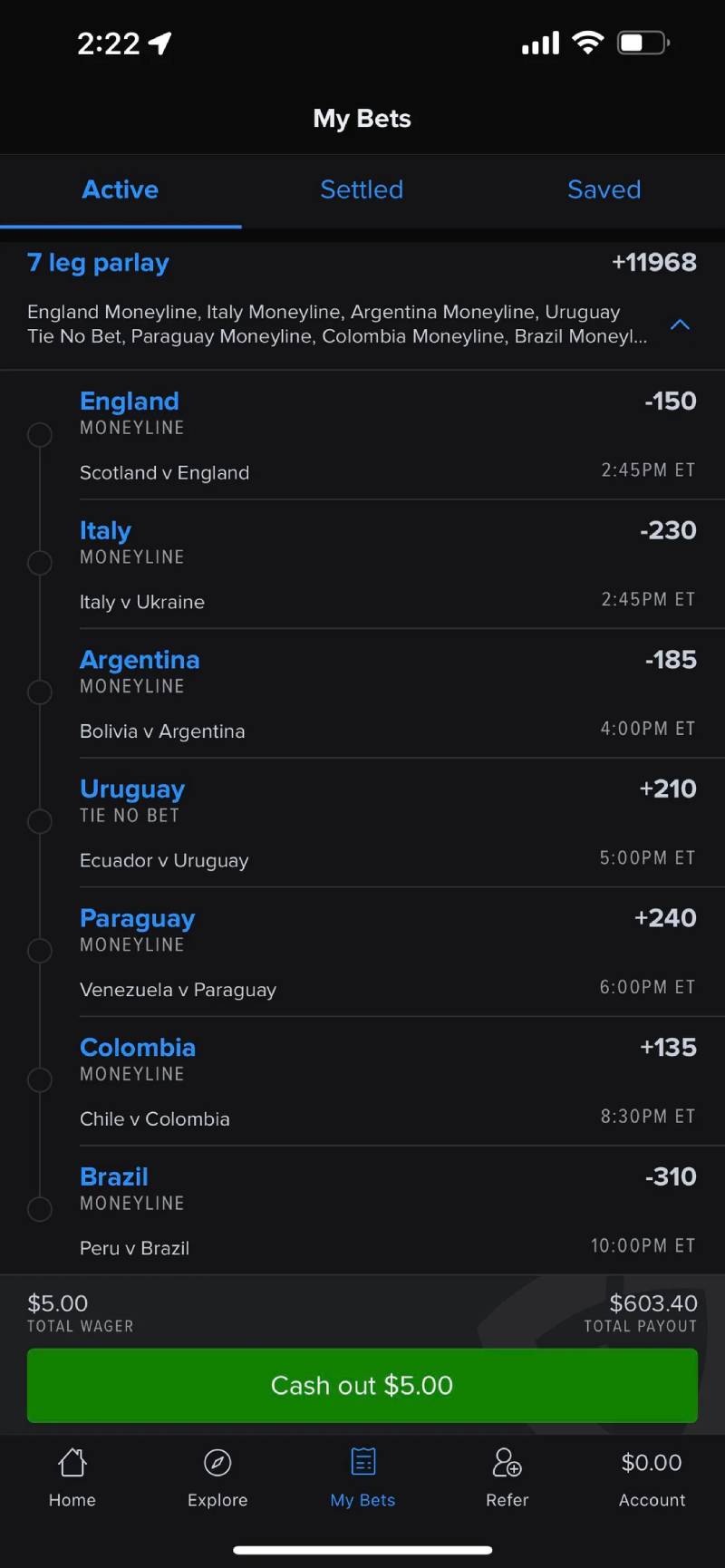
Task: Open the Italy moneyline leg
Action: [x=106, y=531]
